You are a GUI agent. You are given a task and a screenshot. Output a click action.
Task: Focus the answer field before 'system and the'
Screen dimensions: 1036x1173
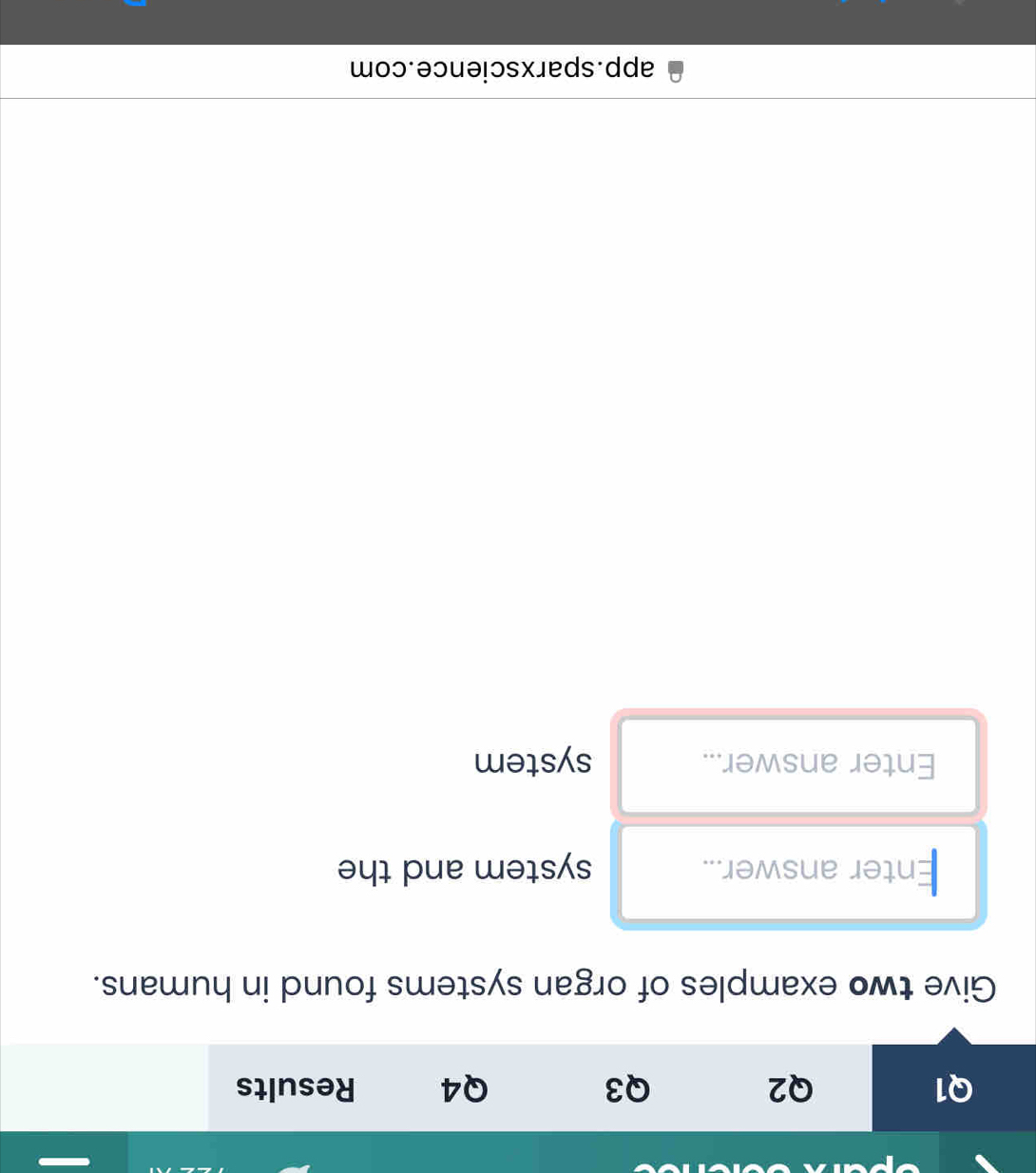(x=798, y=872)
